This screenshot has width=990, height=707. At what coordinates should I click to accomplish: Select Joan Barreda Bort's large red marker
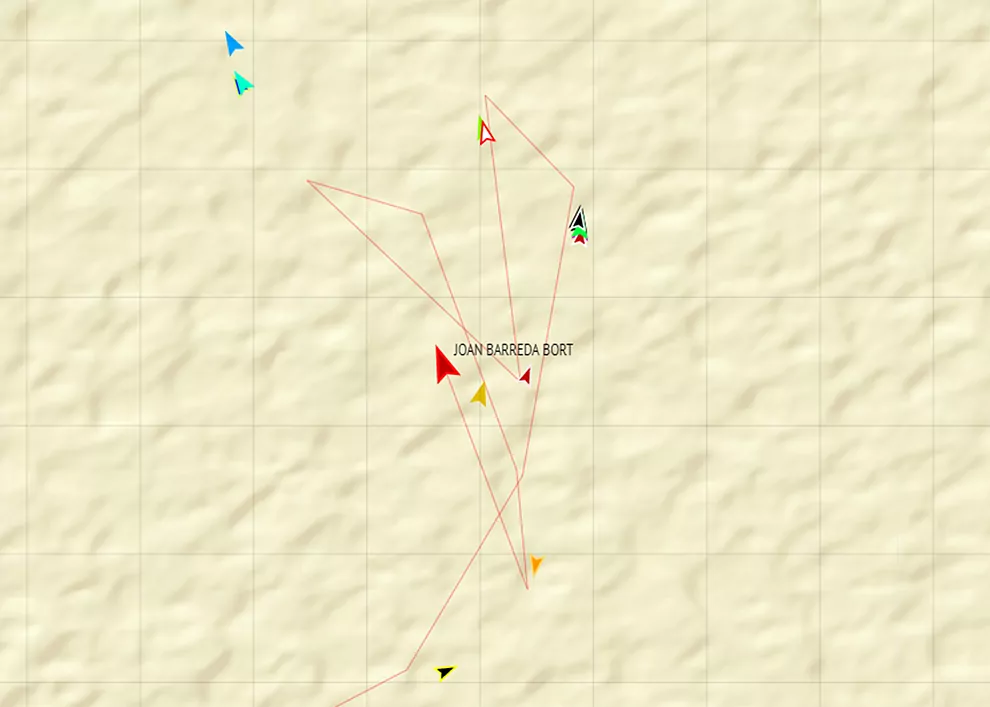pos(444,365)
